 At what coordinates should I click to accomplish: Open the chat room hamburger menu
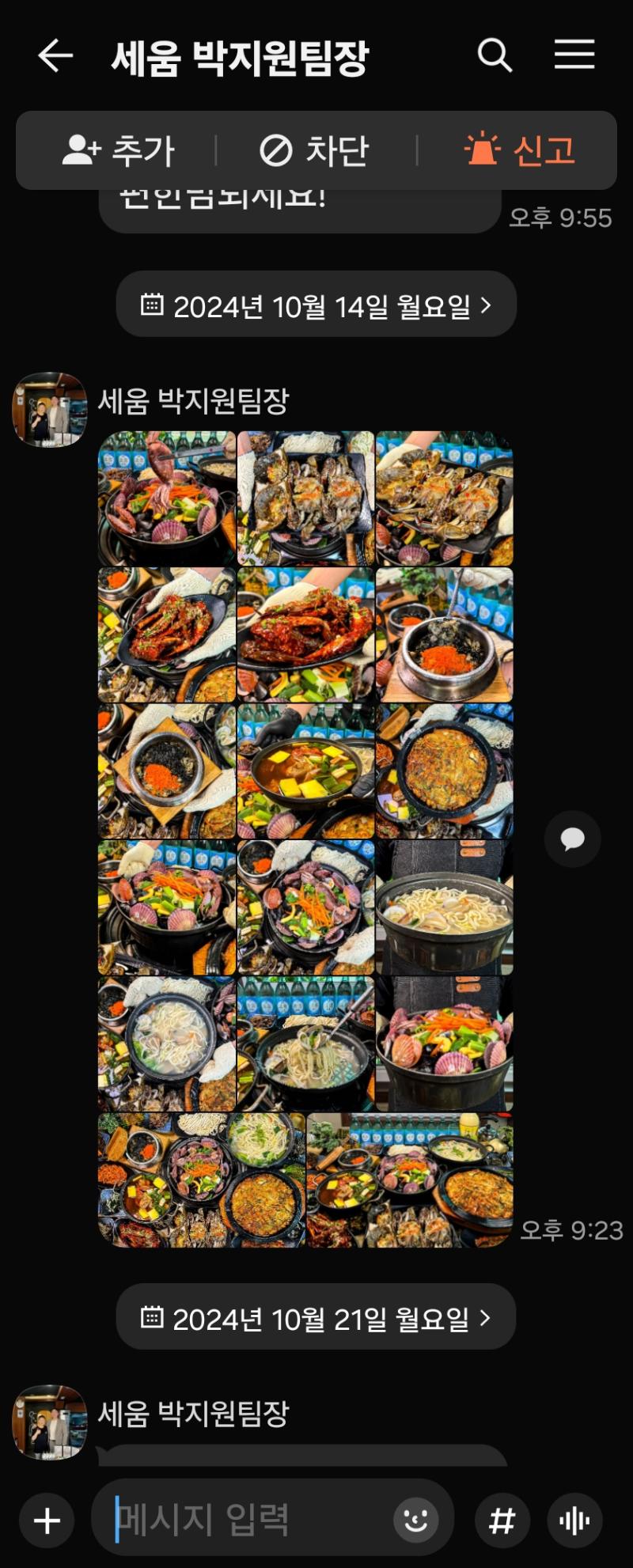[574, 55]
